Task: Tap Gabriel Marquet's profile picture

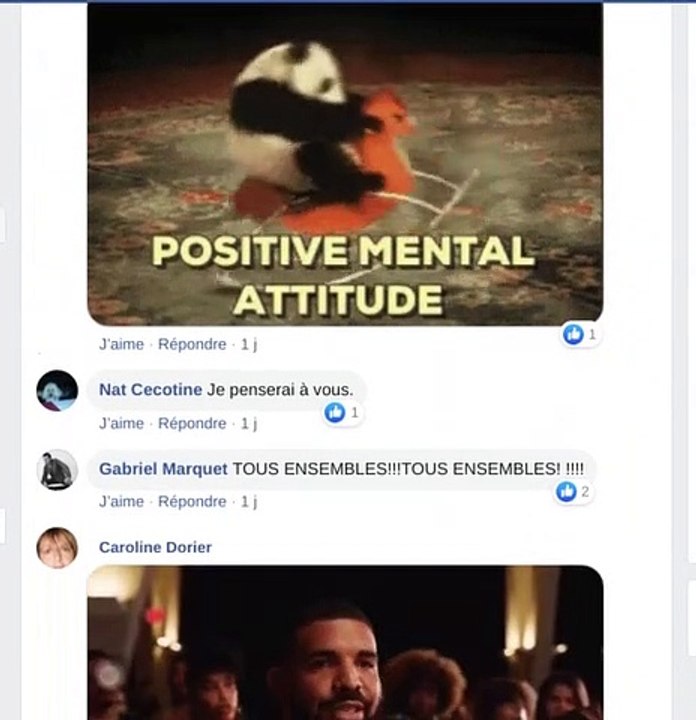Action: point(57,469)
